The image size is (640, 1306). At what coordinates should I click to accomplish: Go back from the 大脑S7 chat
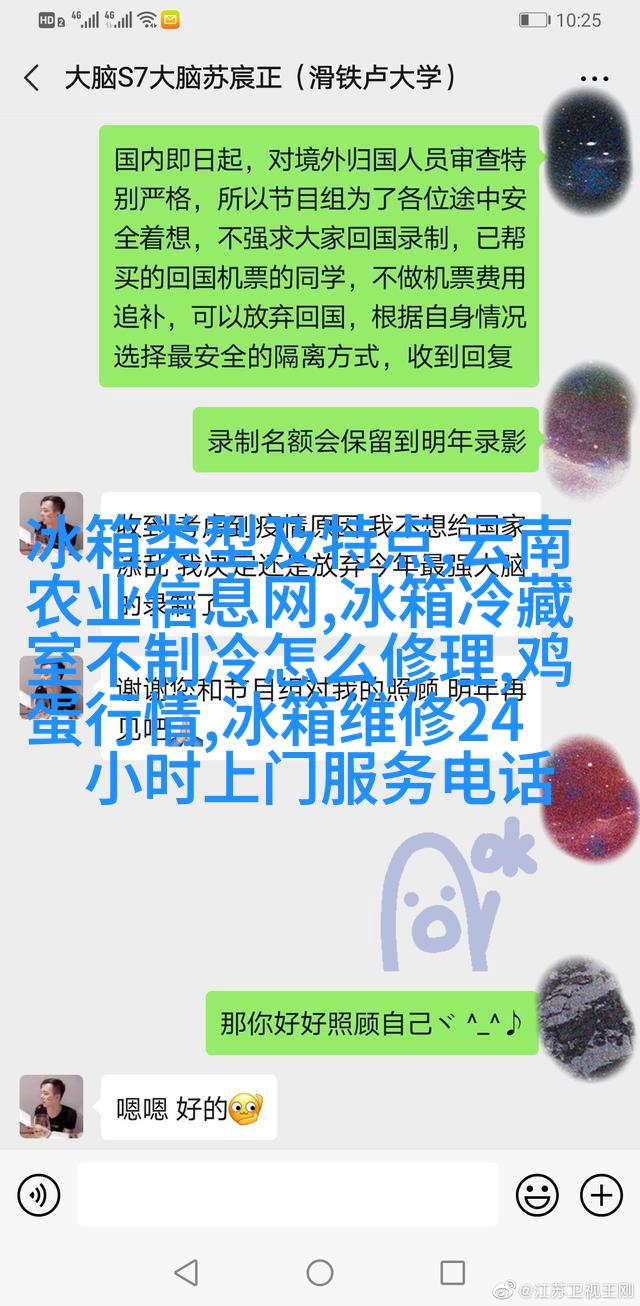pyautogui.click(x=31, y=78)
